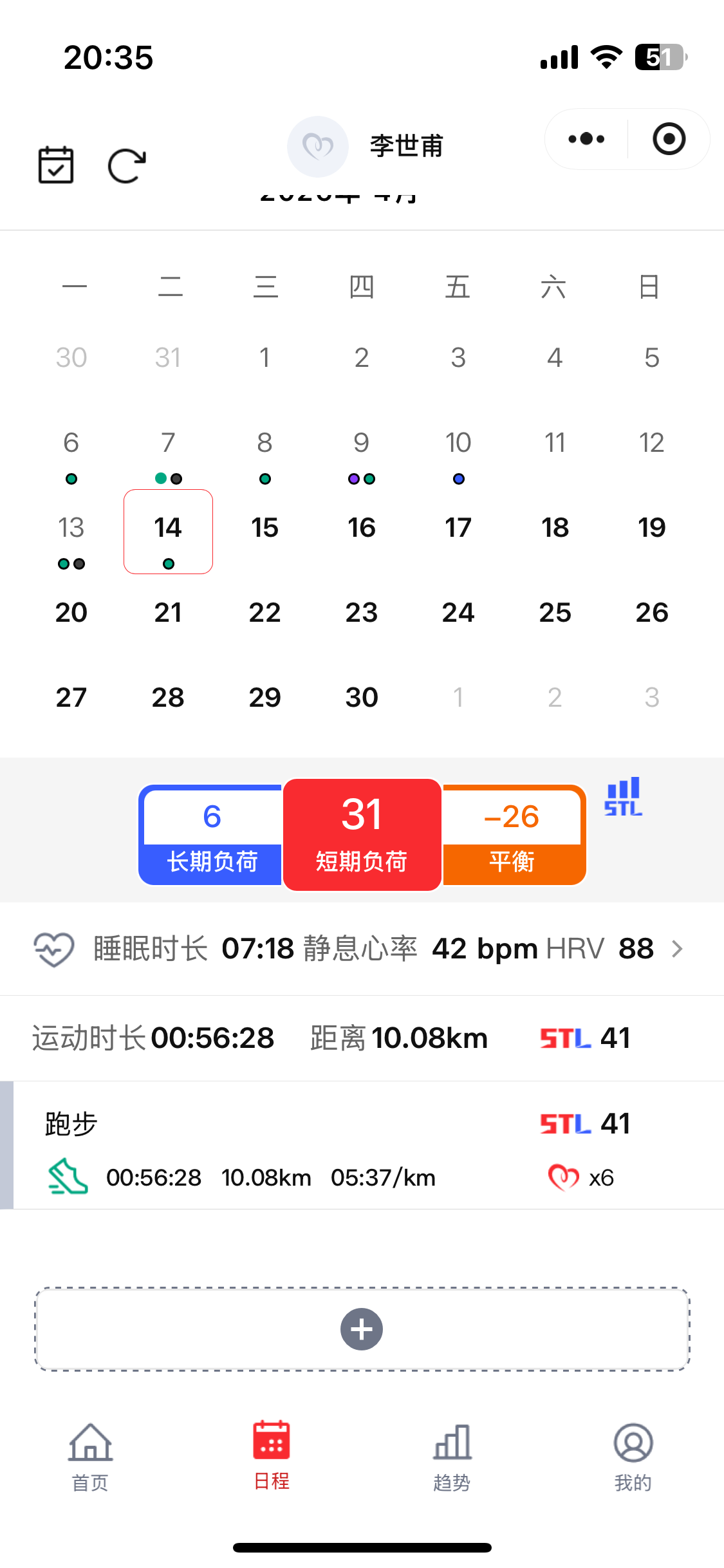Open the calendar check icon
This screenshot has width=724, height=1568.
point(56,165)
